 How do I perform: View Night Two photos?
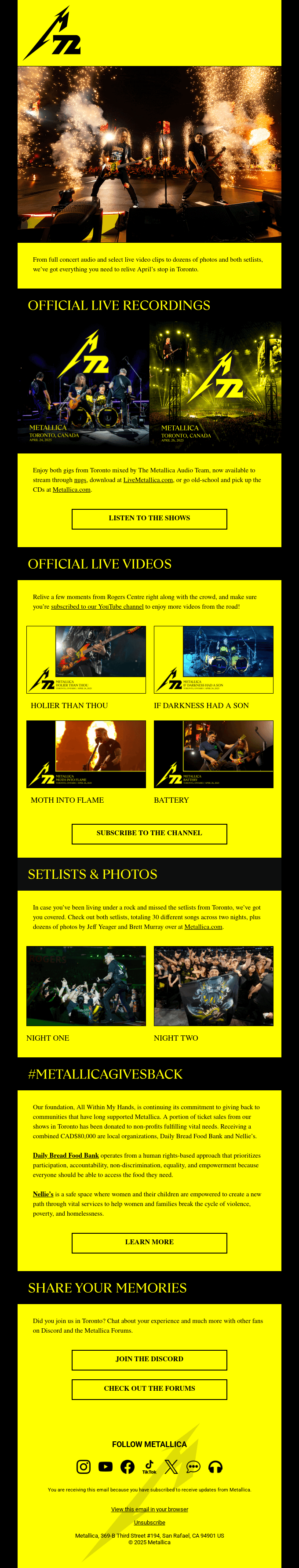(213, 986)
